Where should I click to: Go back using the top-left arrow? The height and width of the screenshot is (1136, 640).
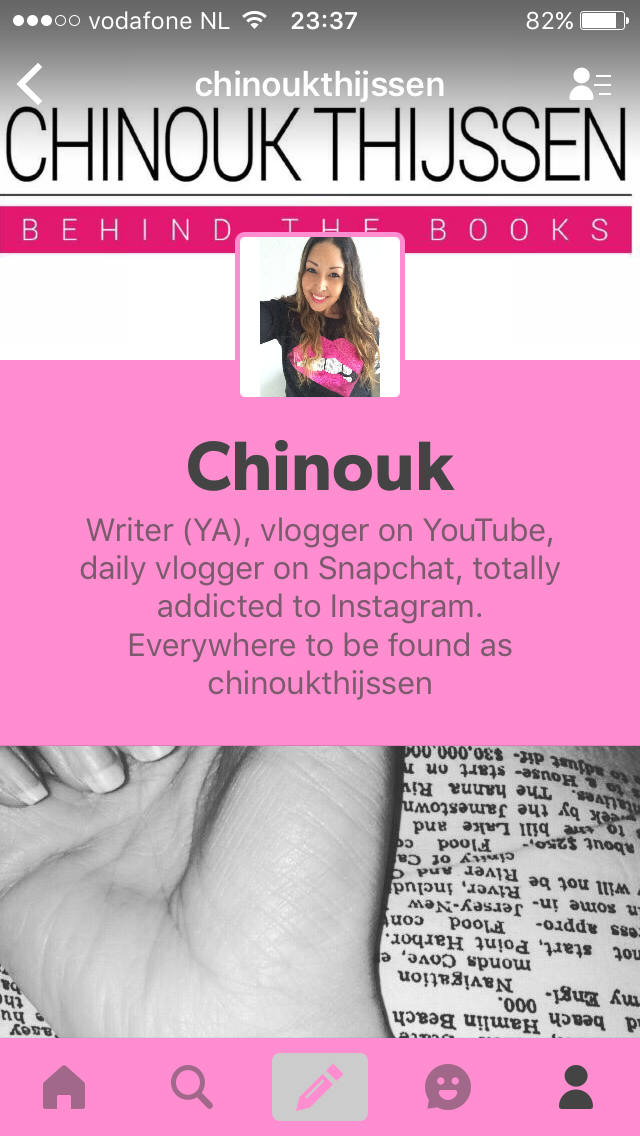31,84
